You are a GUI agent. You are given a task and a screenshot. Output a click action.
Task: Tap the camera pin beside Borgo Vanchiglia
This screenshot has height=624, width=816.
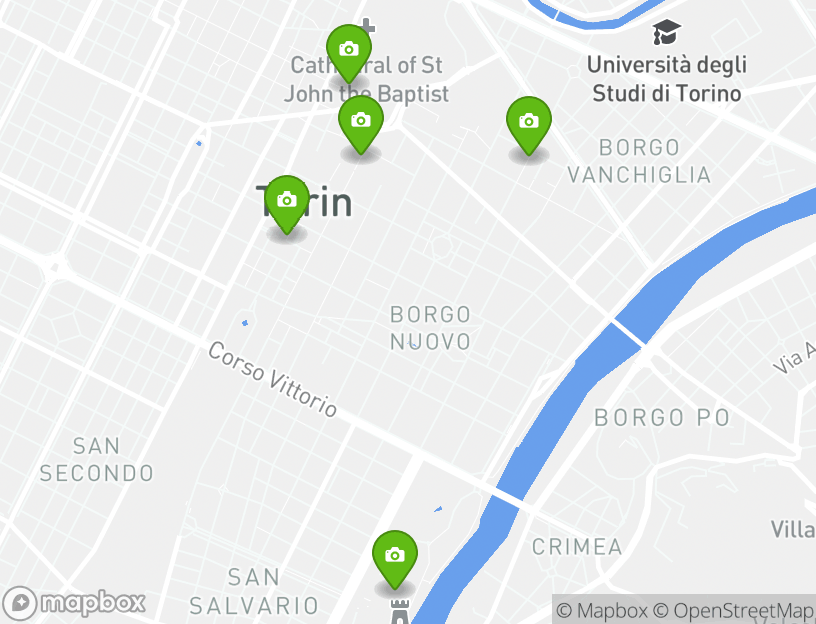point(529,122)
